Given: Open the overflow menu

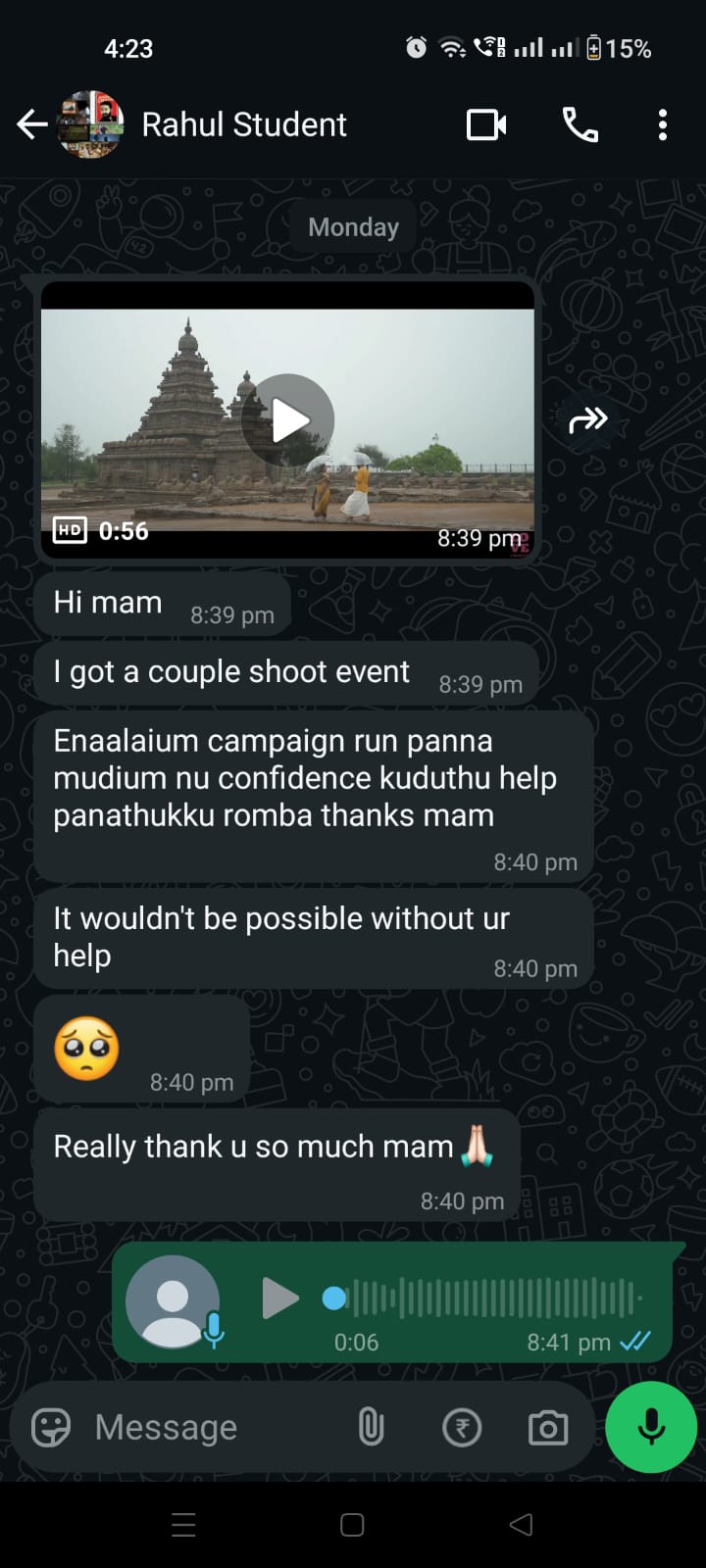Looking at the screenshot, I should 663,124.
